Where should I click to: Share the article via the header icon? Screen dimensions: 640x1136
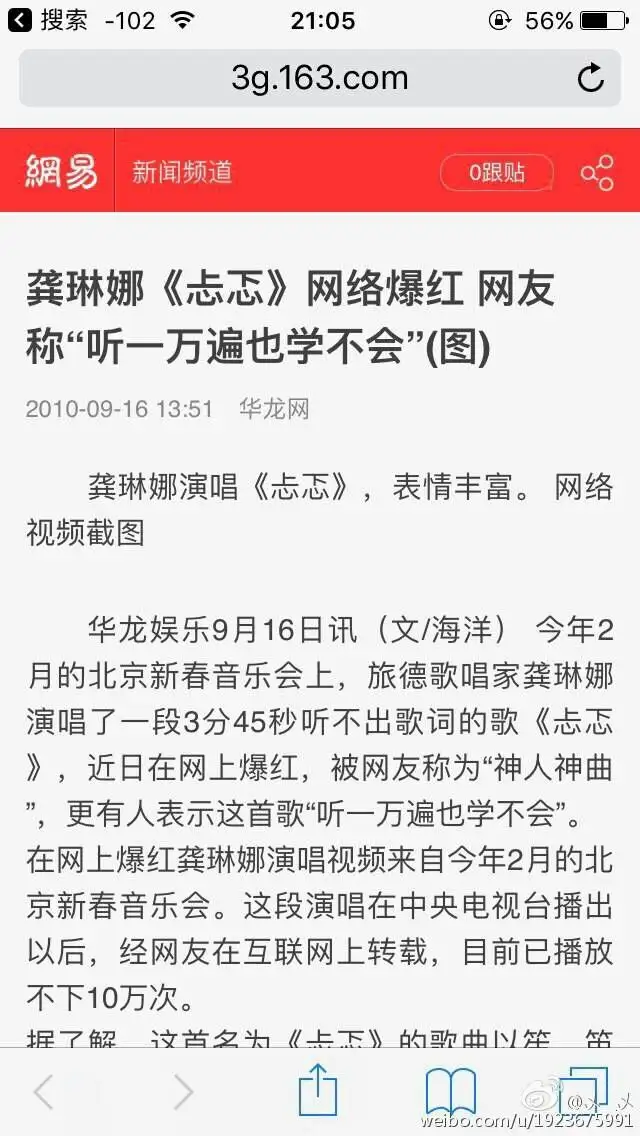click(597, 172)
